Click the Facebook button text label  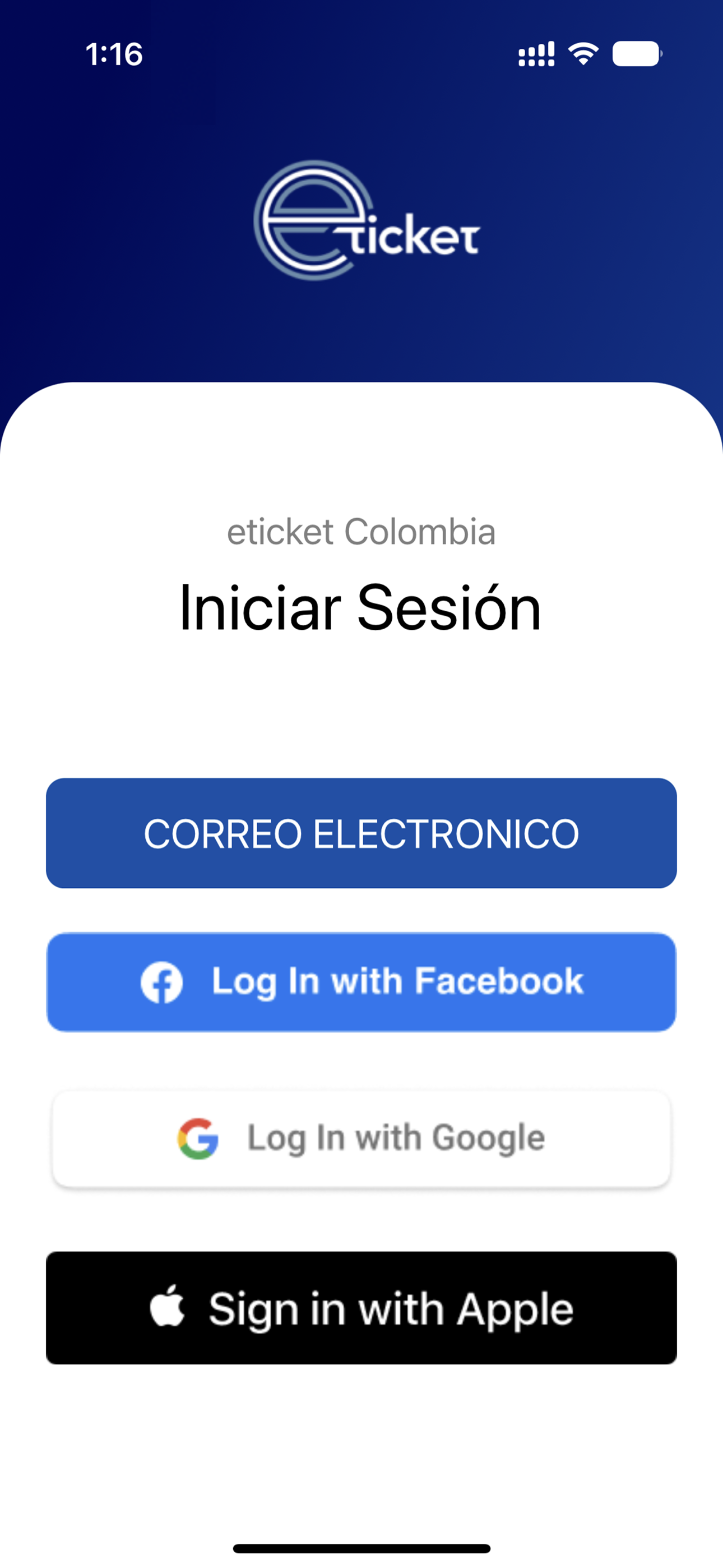pyautogui.click(x=398, y=980)
